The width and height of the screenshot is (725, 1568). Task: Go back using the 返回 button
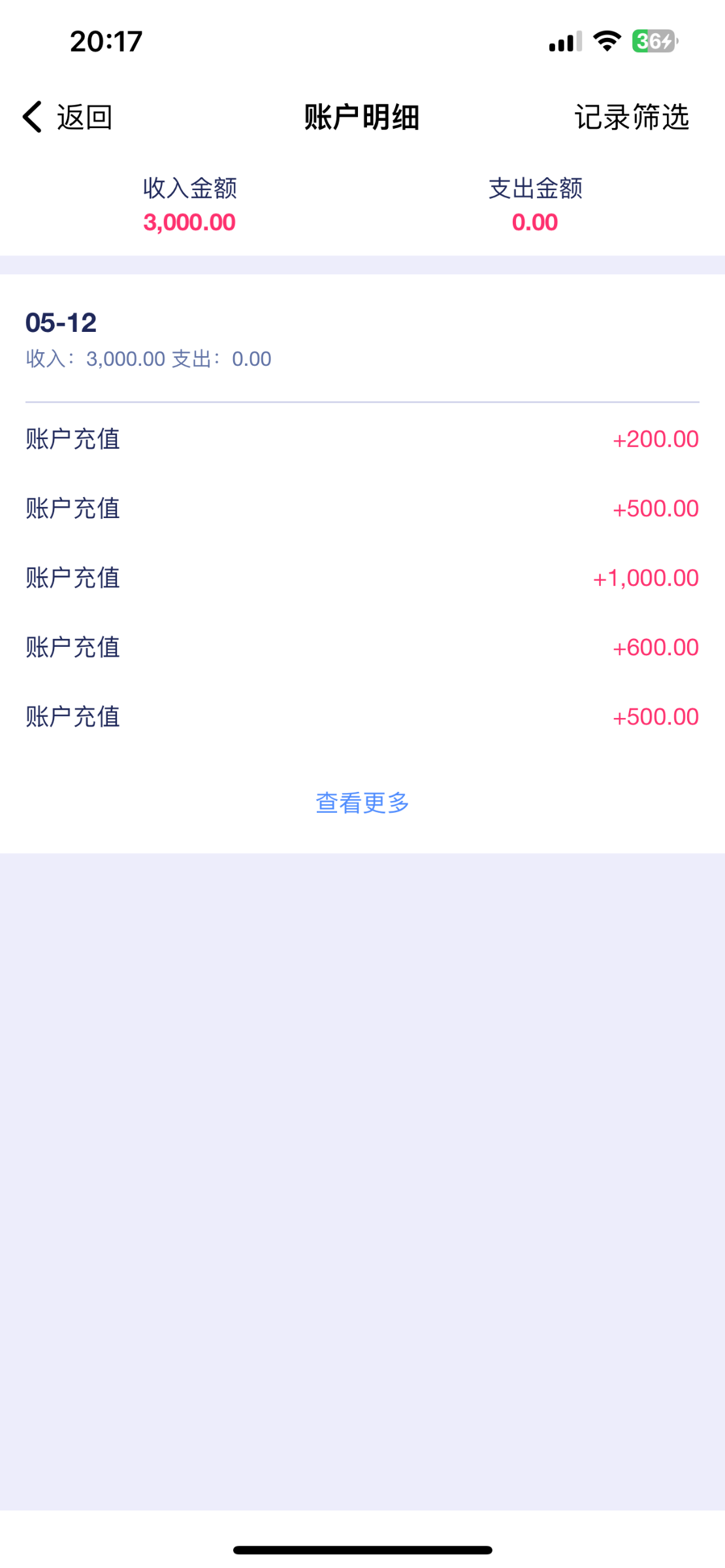(68, 118)
